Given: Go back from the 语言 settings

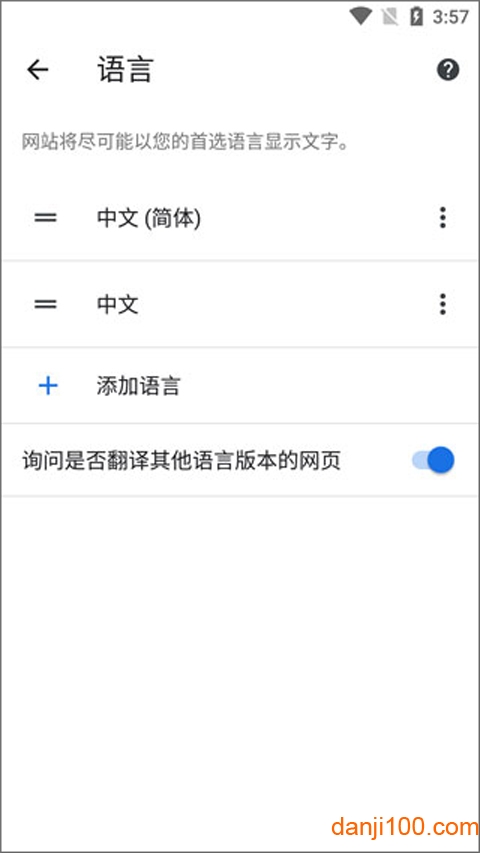Looking at the screenshot, I should (38, 70).
